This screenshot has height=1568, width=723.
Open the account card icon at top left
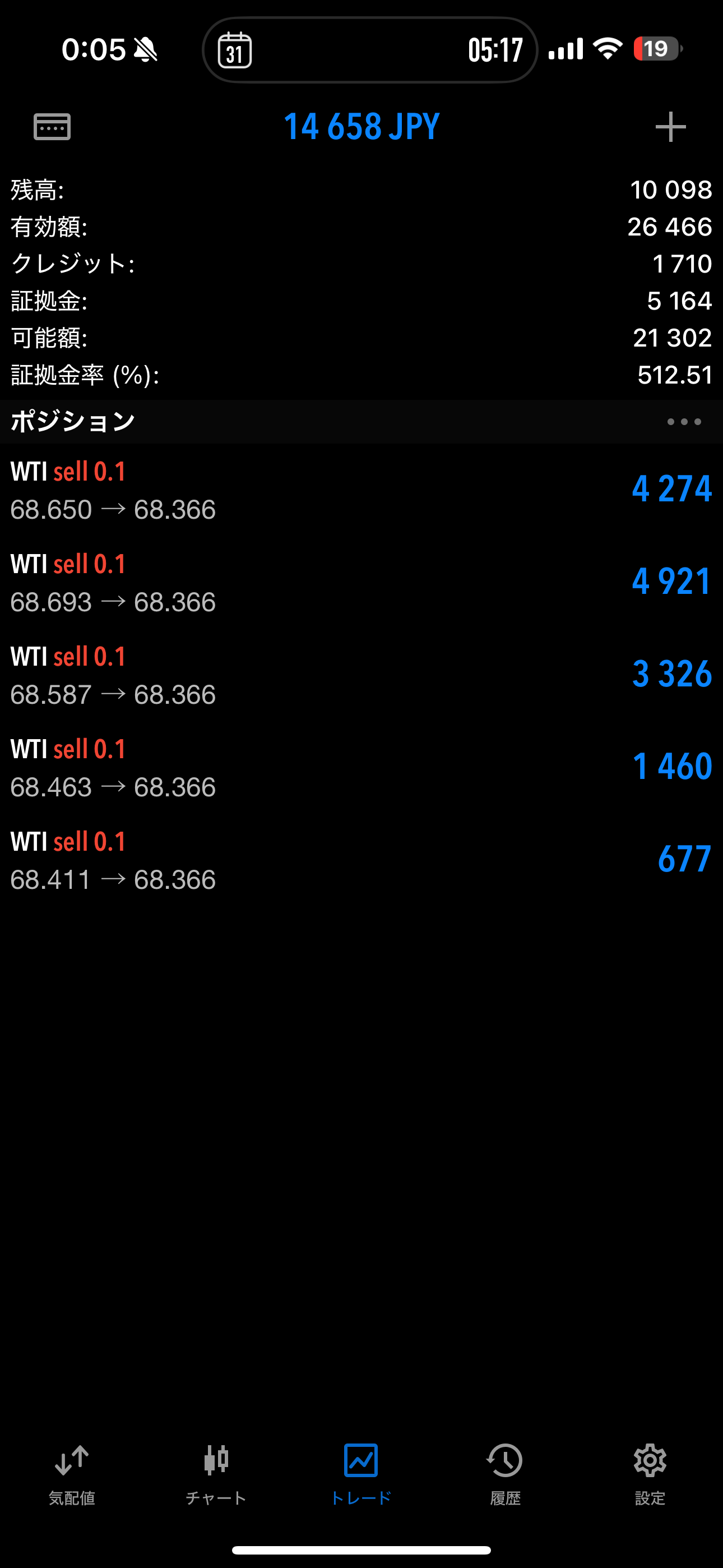point(52,127)
